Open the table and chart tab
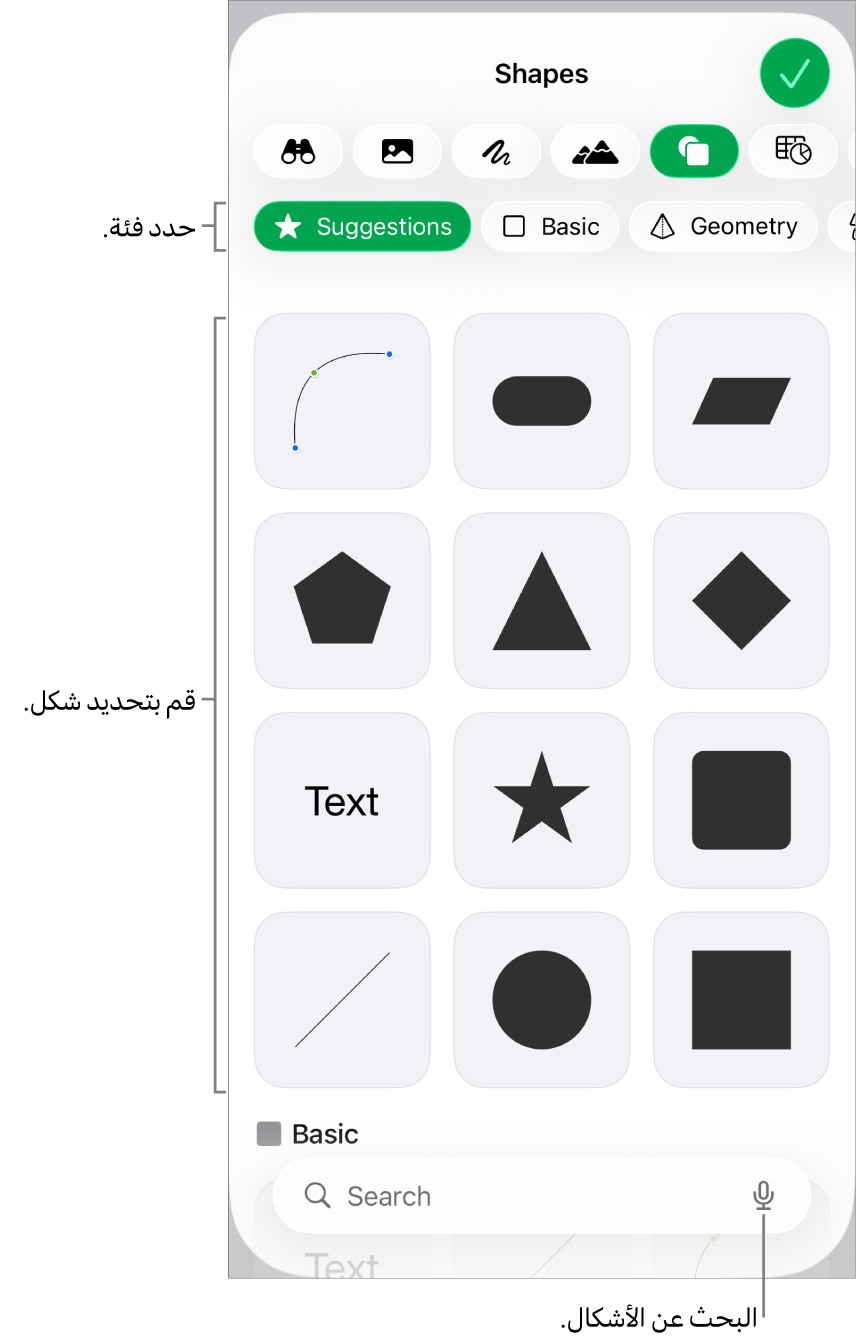857x1341 pixels. pos(793,152)
